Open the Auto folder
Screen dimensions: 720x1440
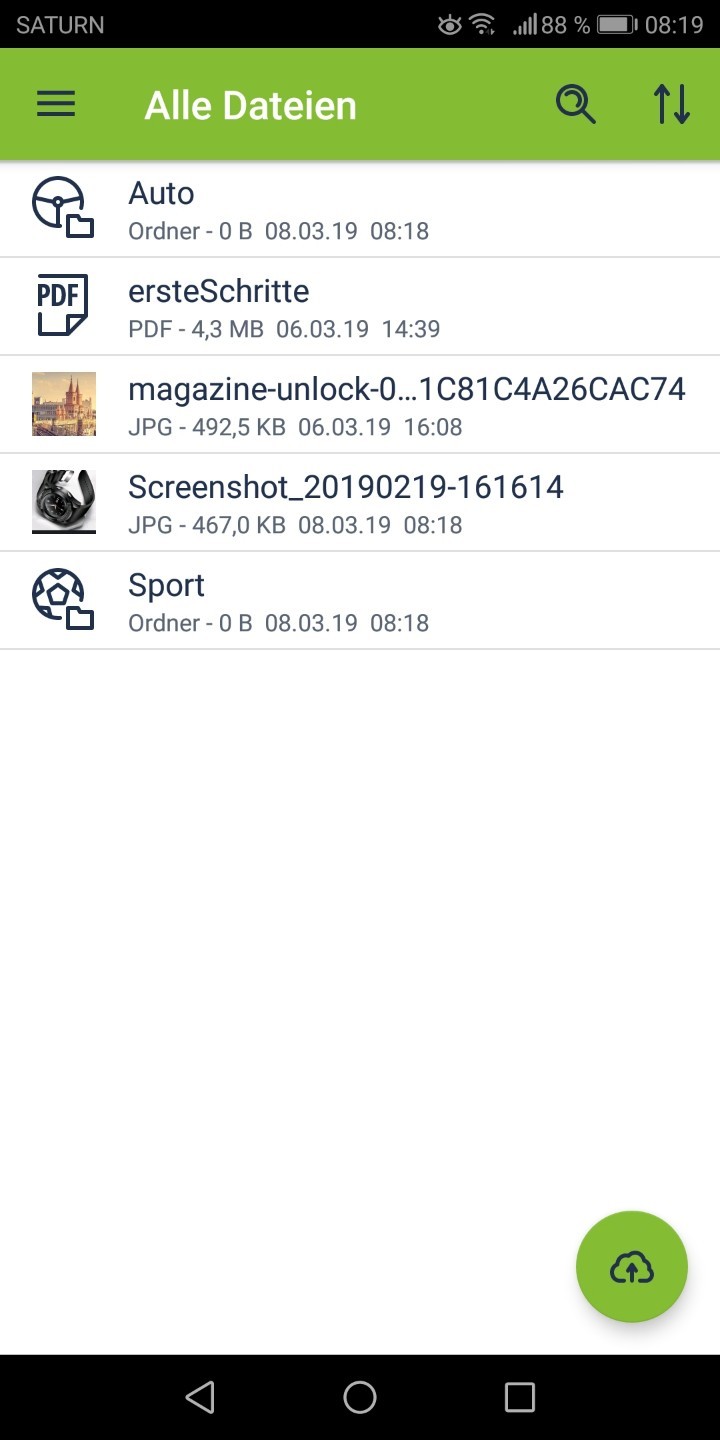(x=360, y=209)
